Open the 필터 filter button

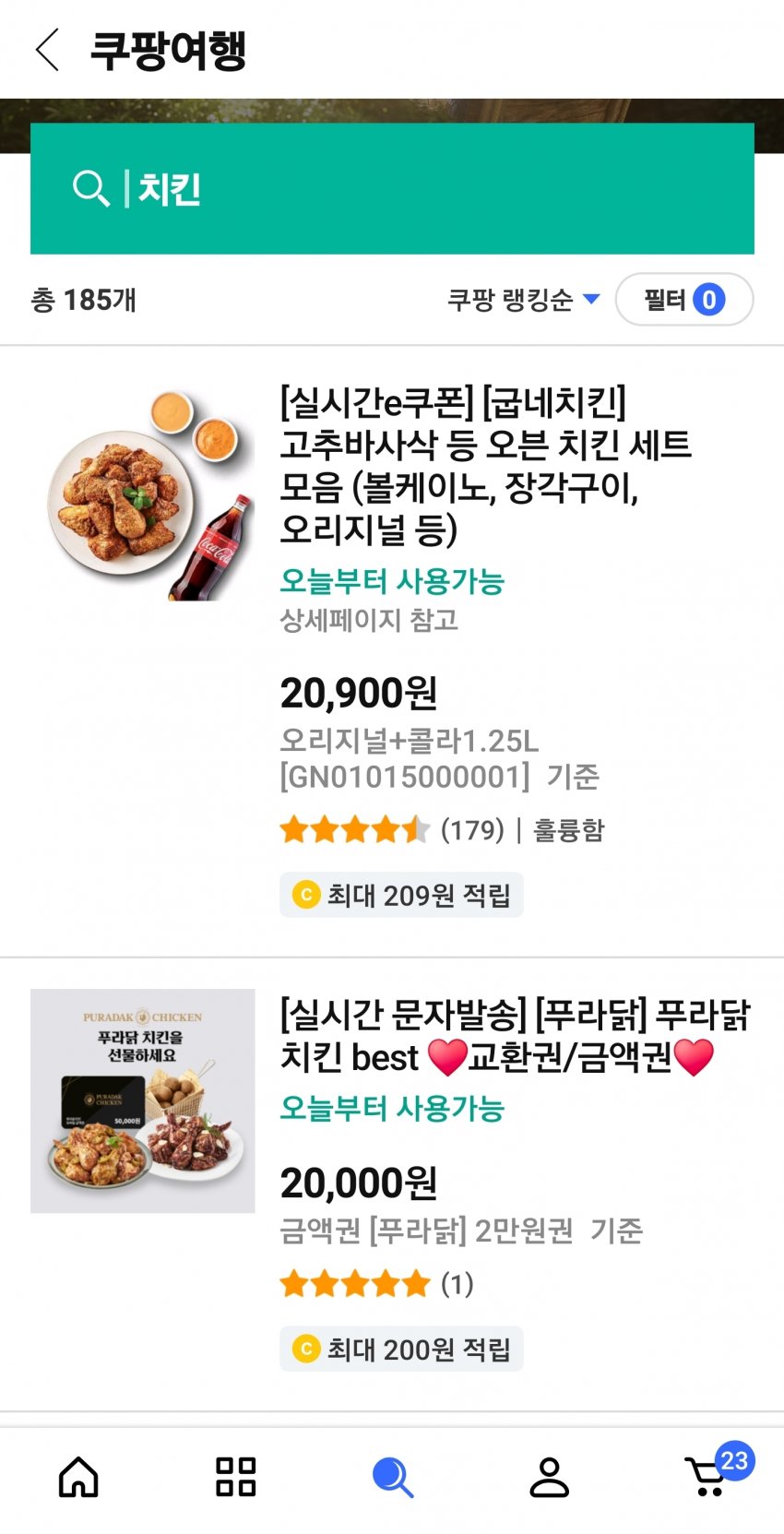(x=683, y=300)
